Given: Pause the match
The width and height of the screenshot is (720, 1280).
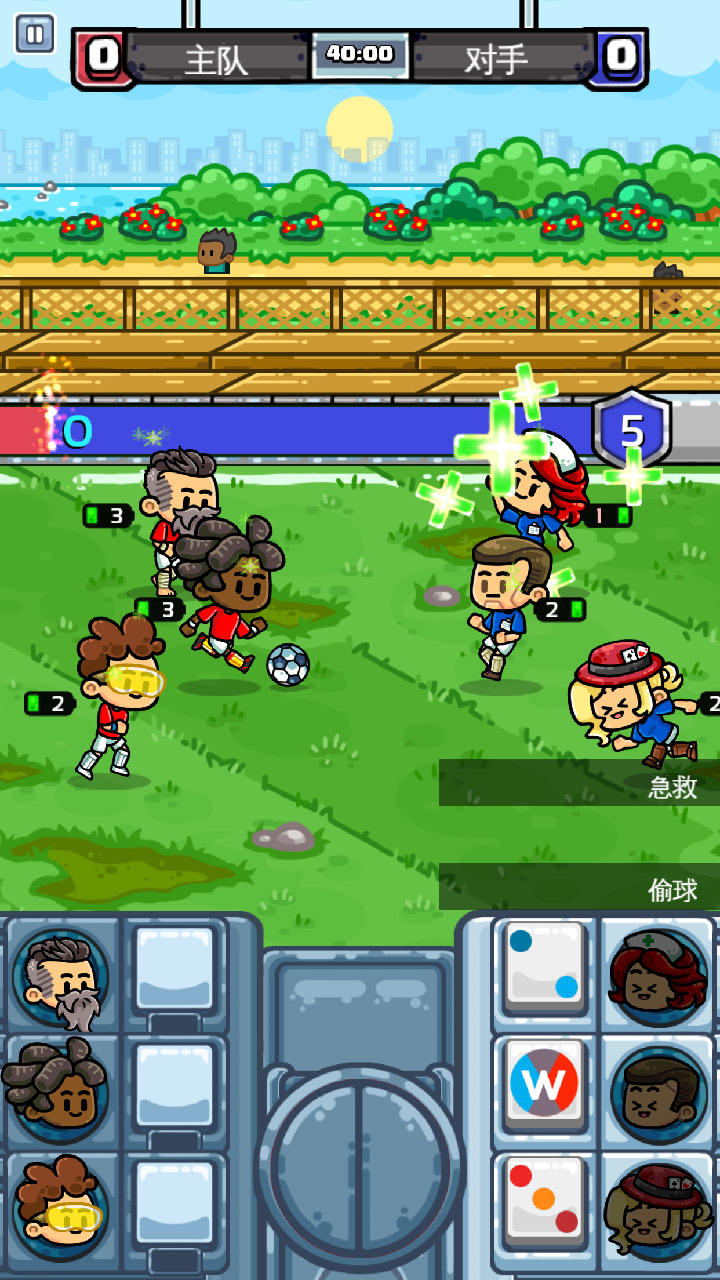Looking at the screenshot, I should (35, 35).
